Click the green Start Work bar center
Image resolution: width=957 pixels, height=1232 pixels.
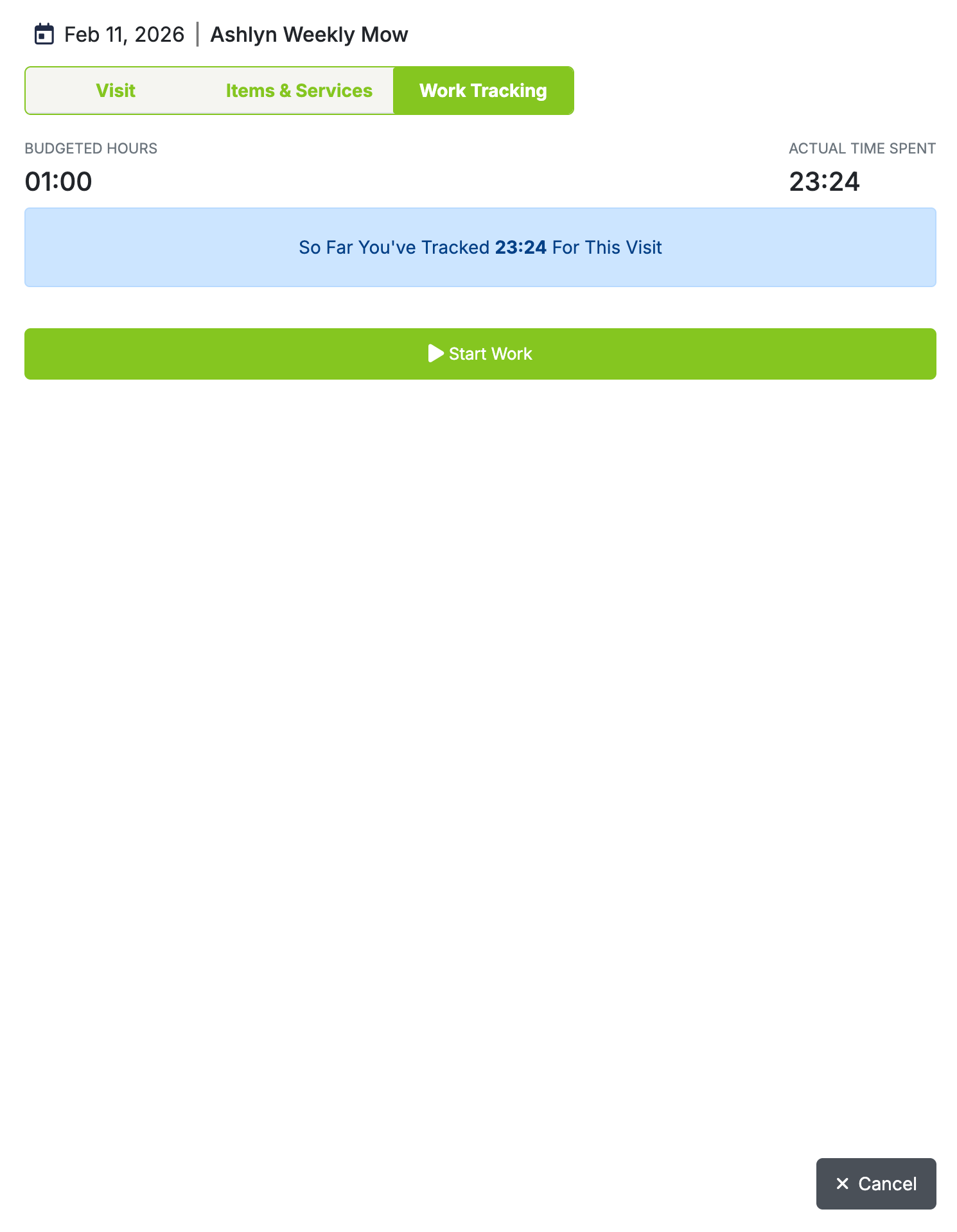[480, 353]
